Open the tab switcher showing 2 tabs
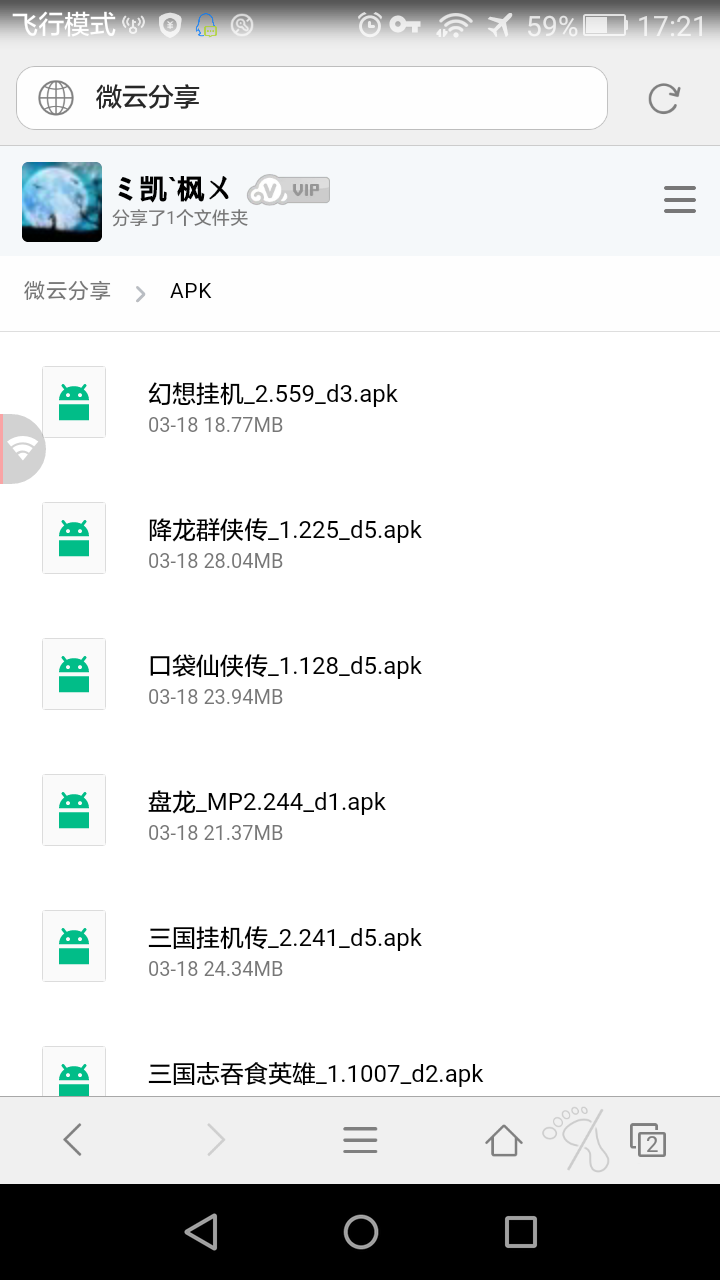Image resolution: width=720 pixels, height=1280 pixels. 648,1140
